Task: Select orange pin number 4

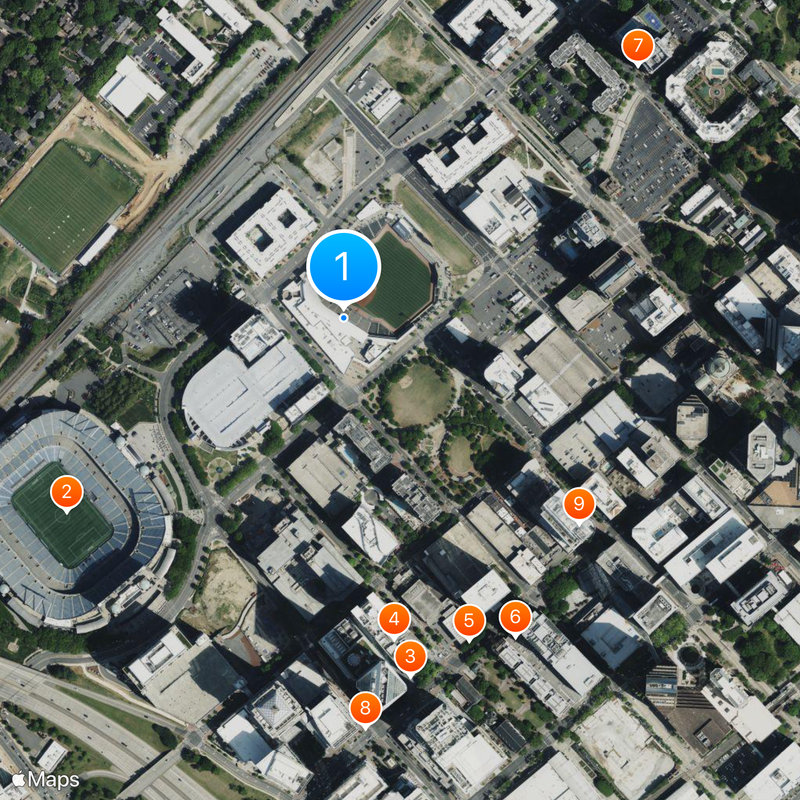Action: pyautogui.click(x=394, y=620)
